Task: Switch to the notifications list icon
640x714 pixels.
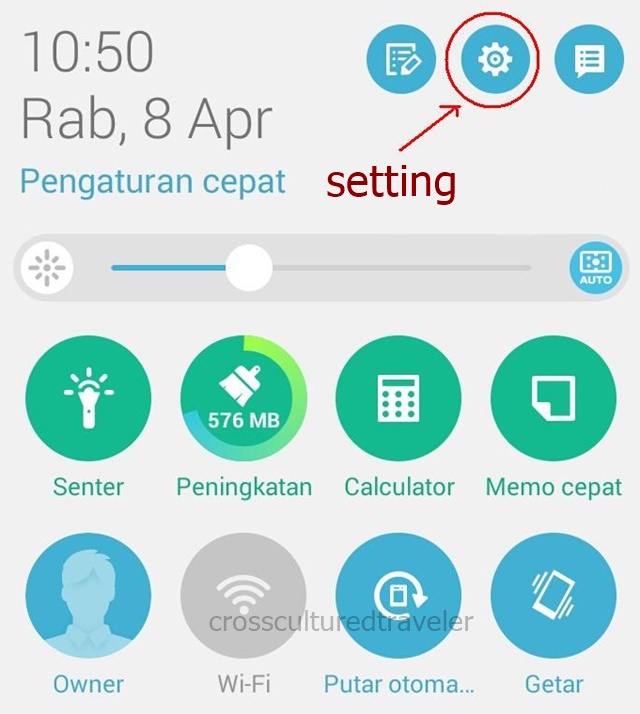Action: coord(587,60)
